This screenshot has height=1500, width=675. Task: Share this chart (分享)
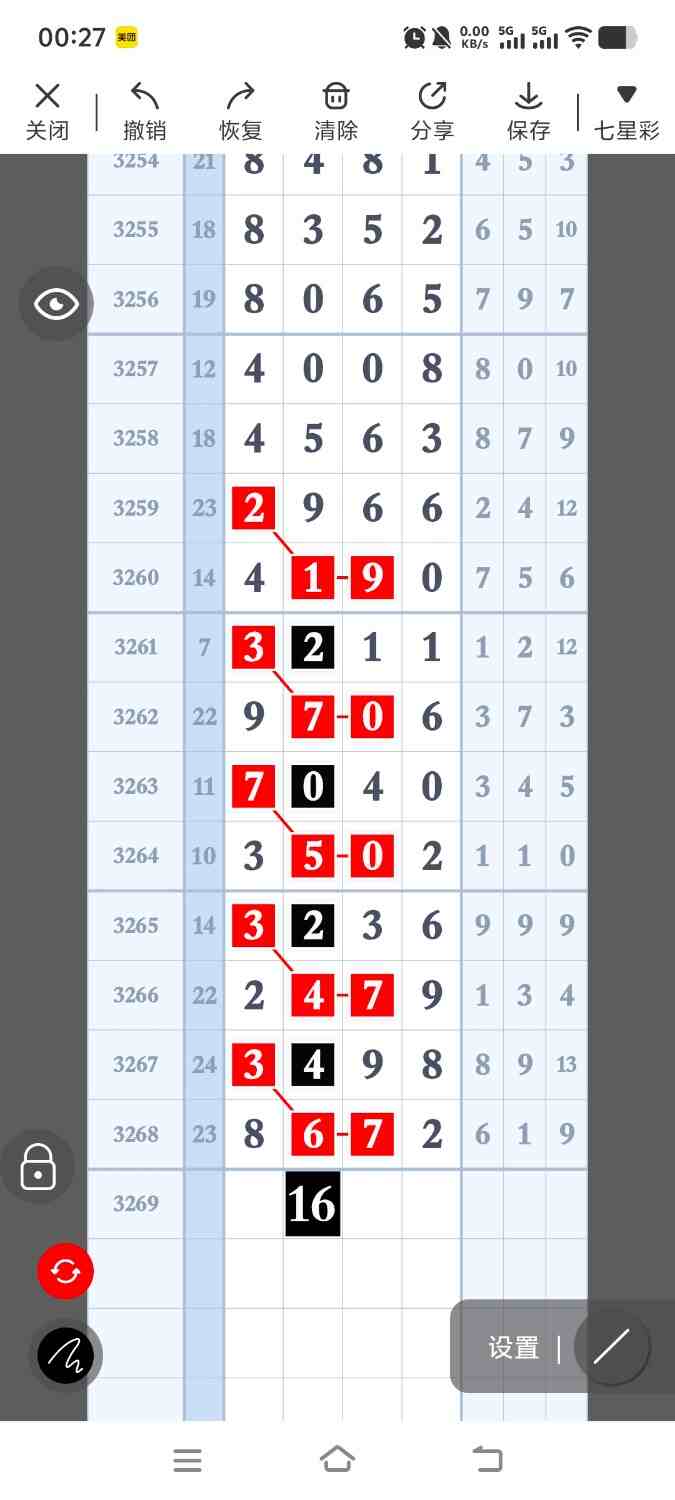click(x=432, y=111)
